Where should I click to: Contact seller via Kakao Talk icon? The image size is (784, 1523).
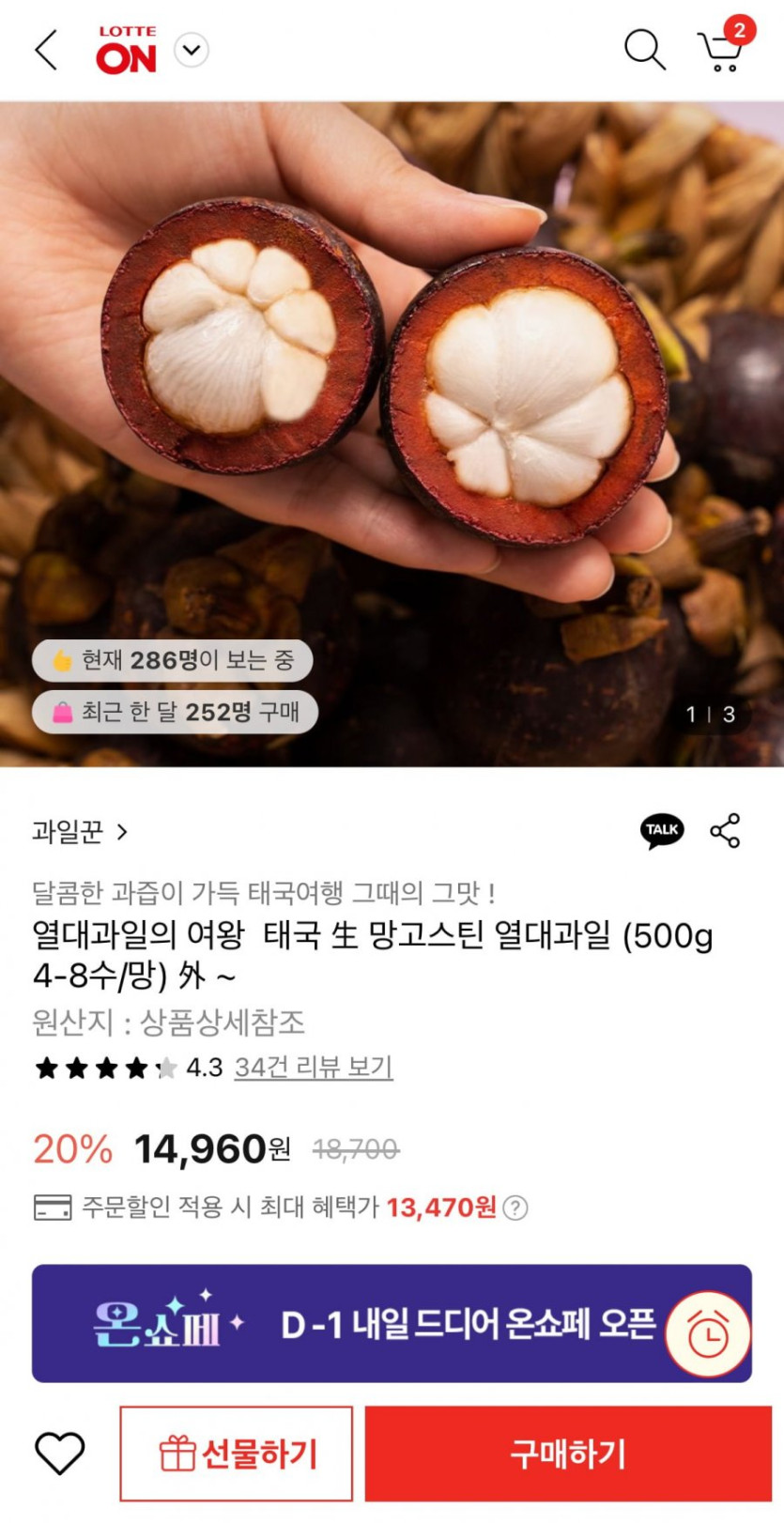pyautogui.click(x=662, y=831)
